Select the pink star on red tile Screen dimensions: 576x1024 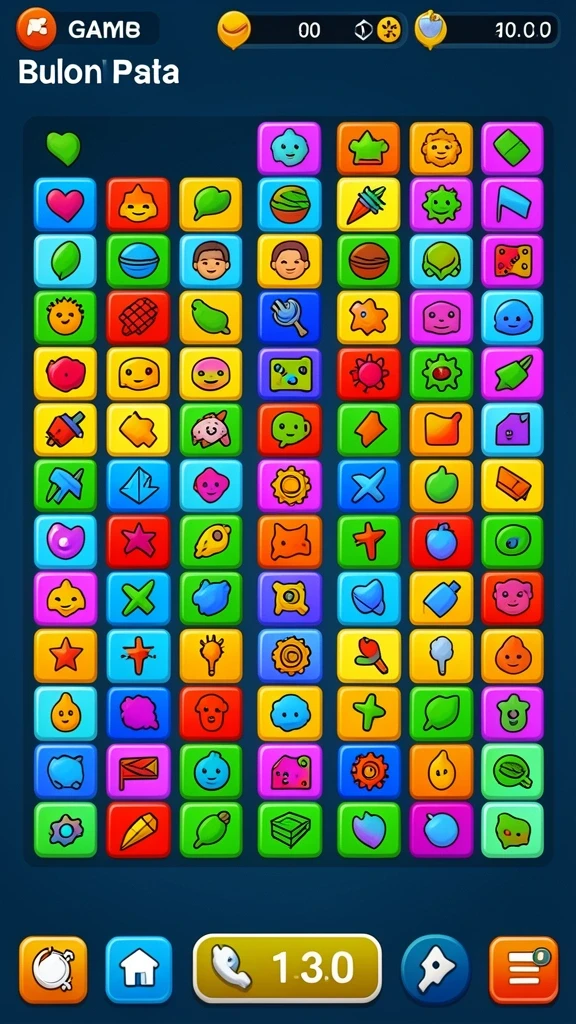pyautogui.click(x=138, y=541)
